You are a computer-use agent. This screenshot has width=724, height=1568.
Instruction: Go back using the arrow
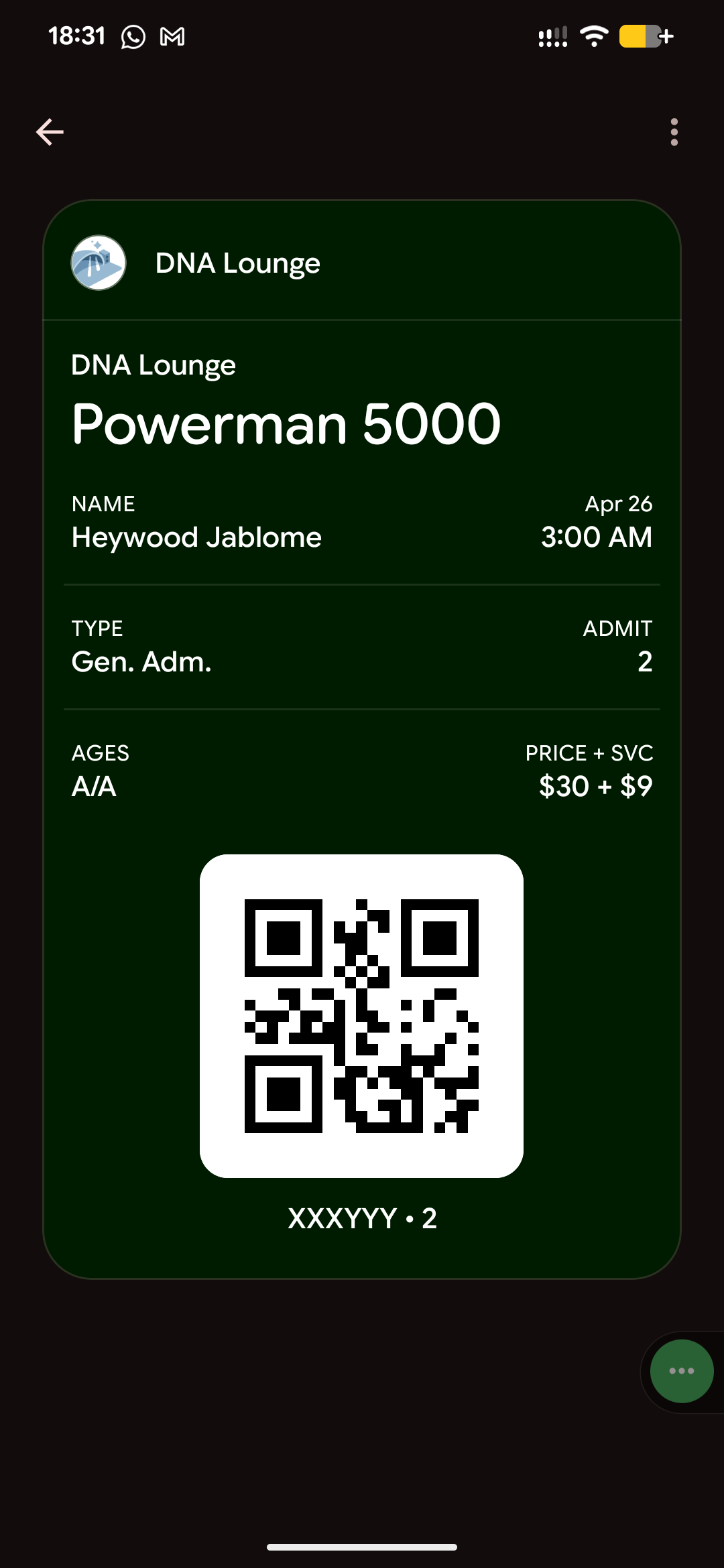pyautogui.click(x=50, y=132)
